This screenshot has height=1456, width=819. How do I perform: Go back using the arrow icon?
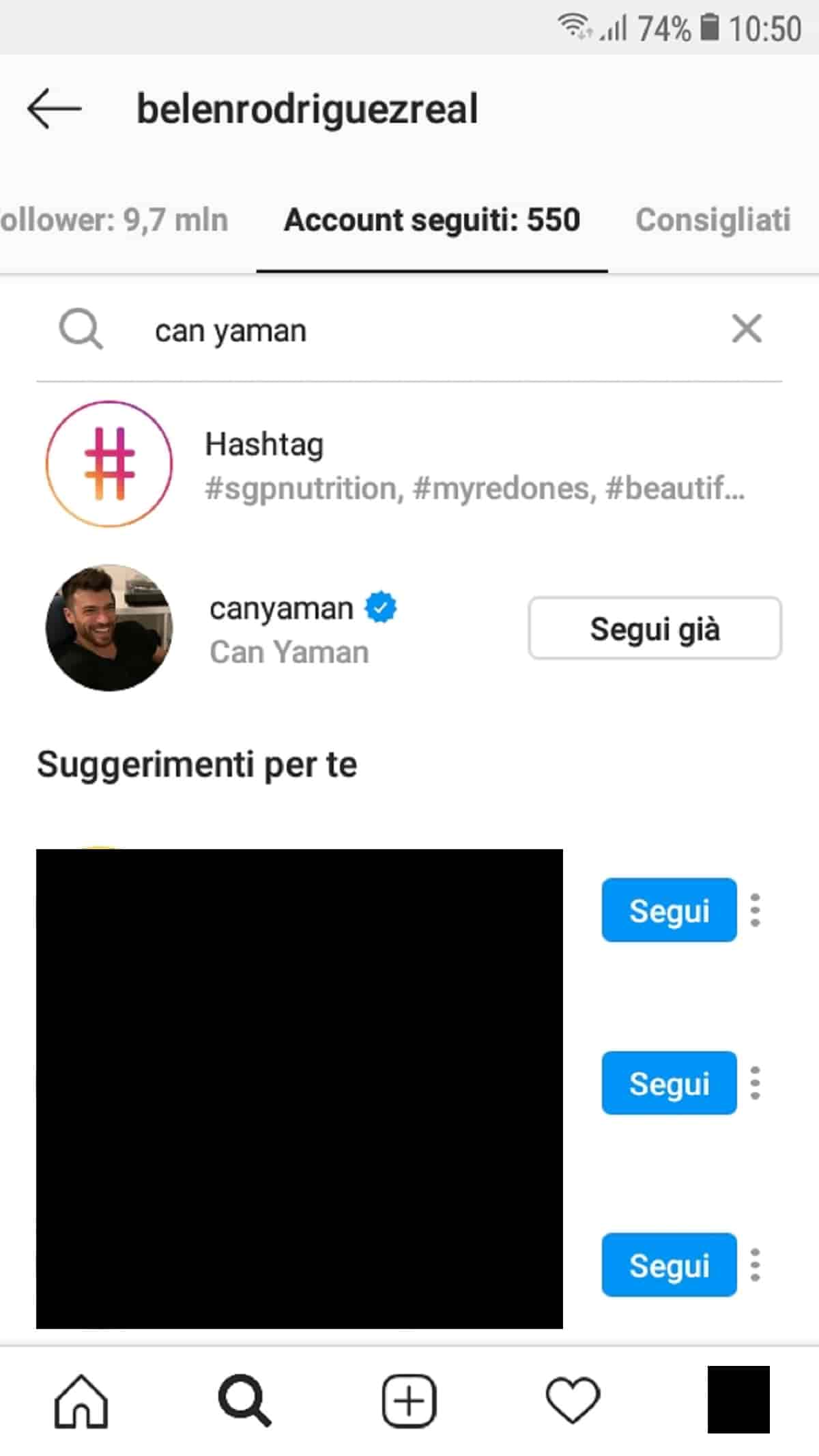click(x=54, y=109)
